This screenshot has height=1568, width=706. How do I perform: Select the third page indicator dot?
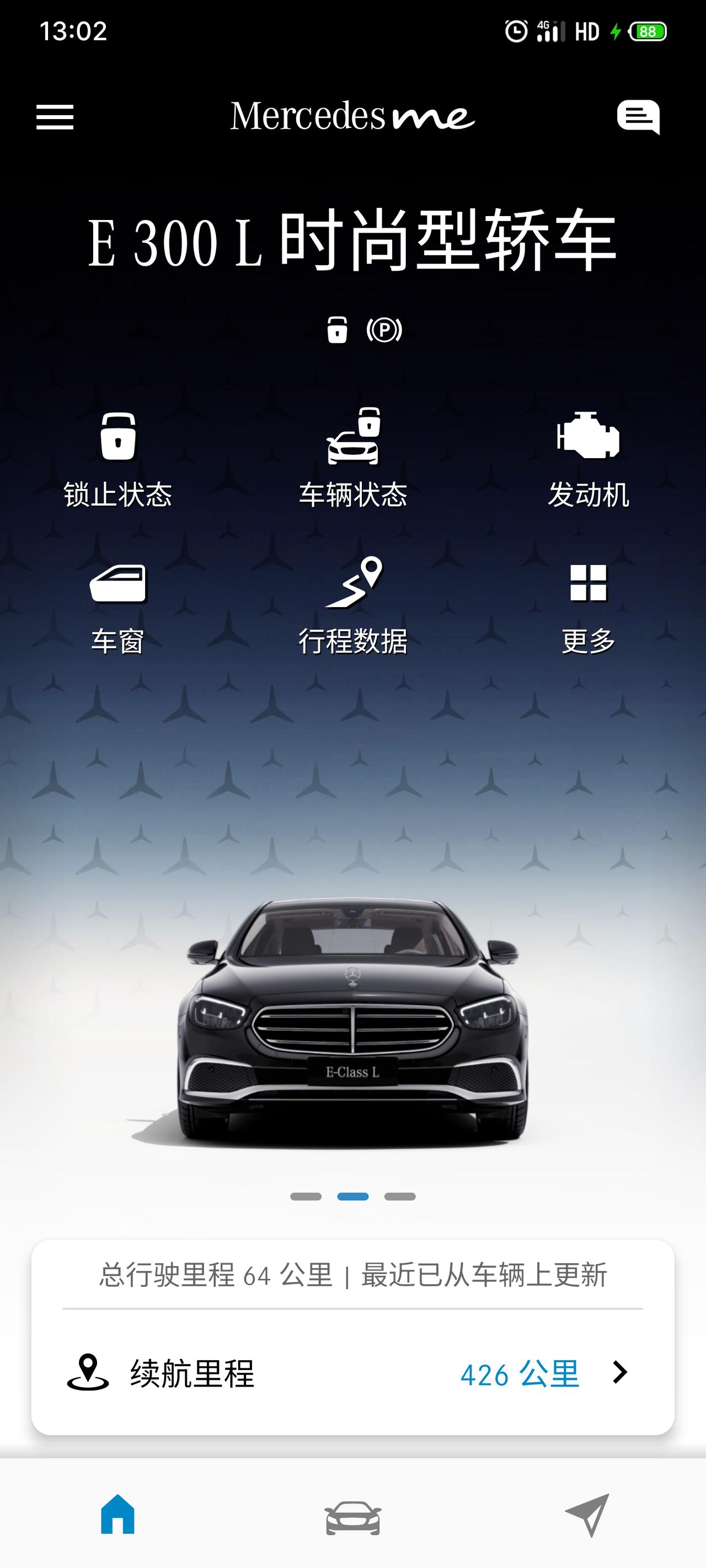(399, 1197)
